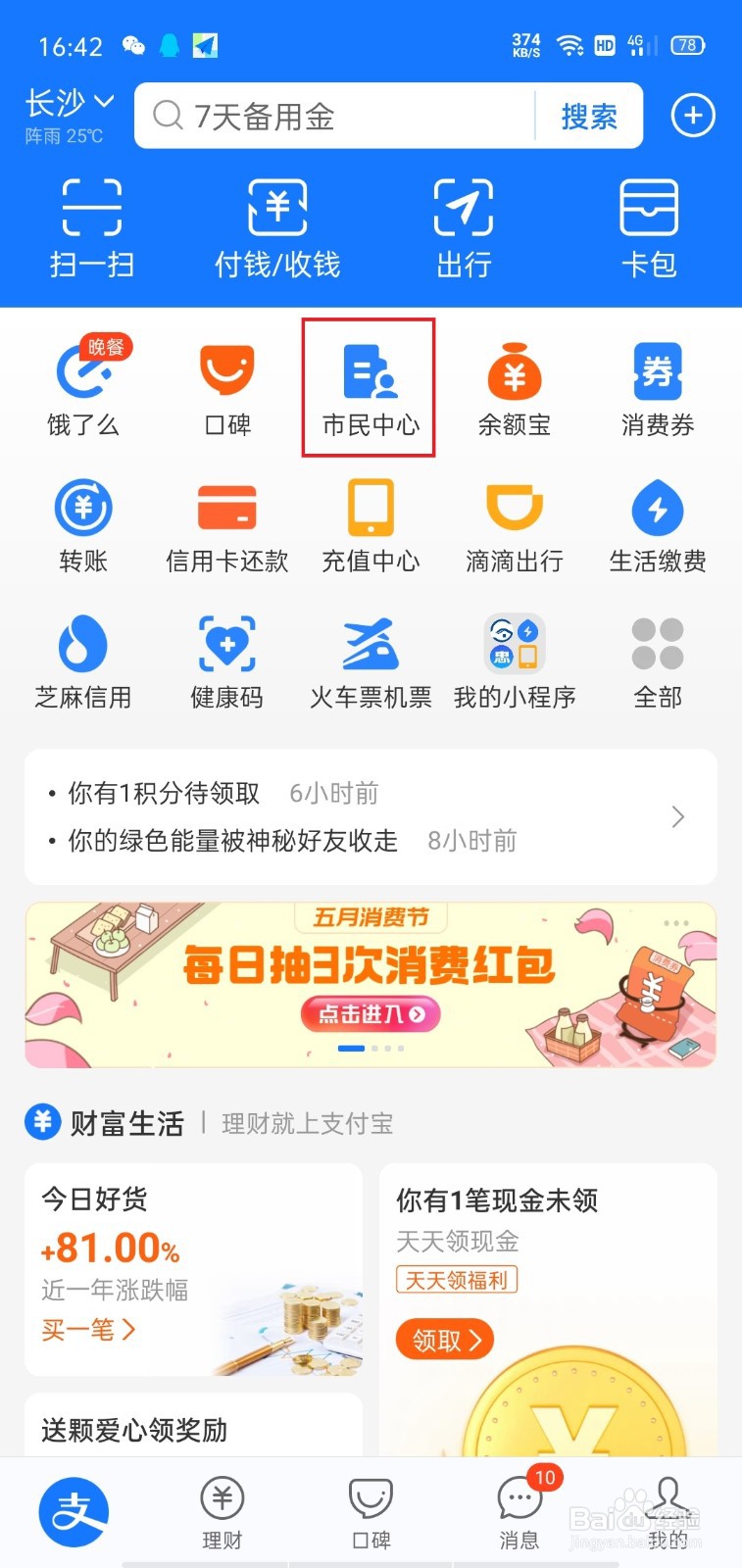Open the 消息 messages tab
This screenshot has height=1568, width=742.
(x=519, y=1514)
